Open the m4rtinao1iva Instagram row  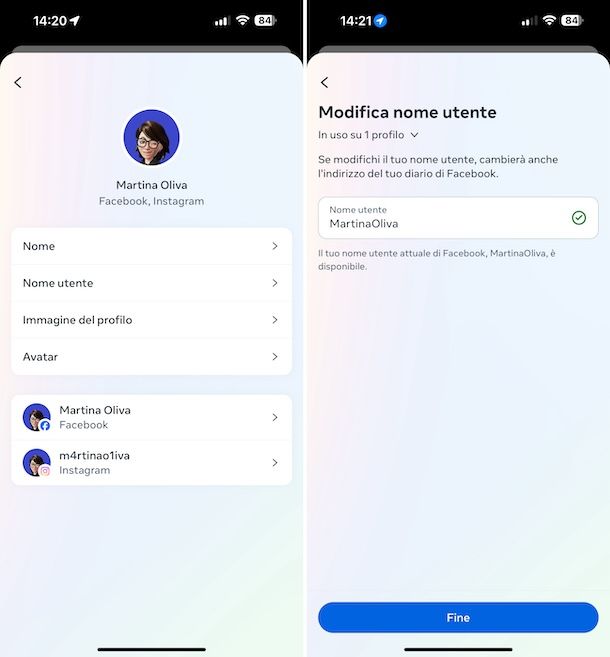pyautogui.click(x=151, y=462)
